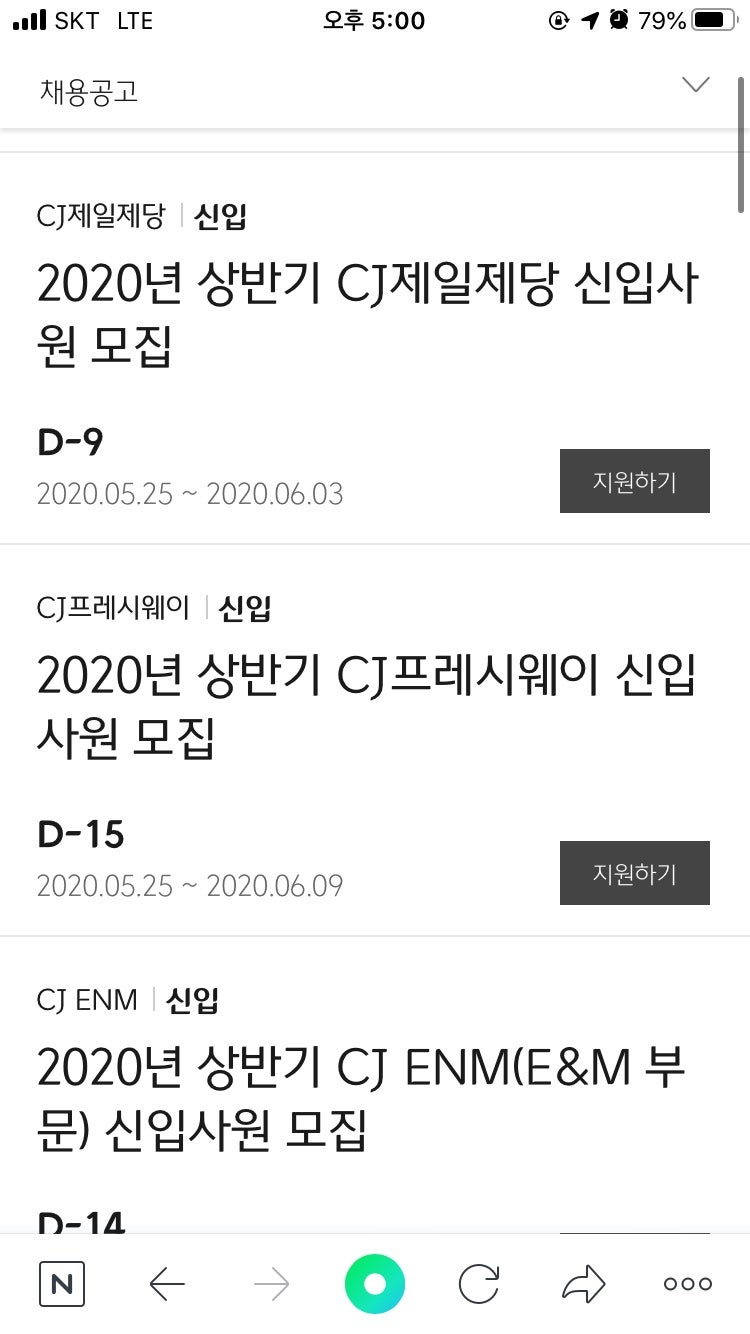The image size is (750, 1334).
Task: Tap 지원하기 for the CJ프레시웨이 posting
Action: point(634,873)
